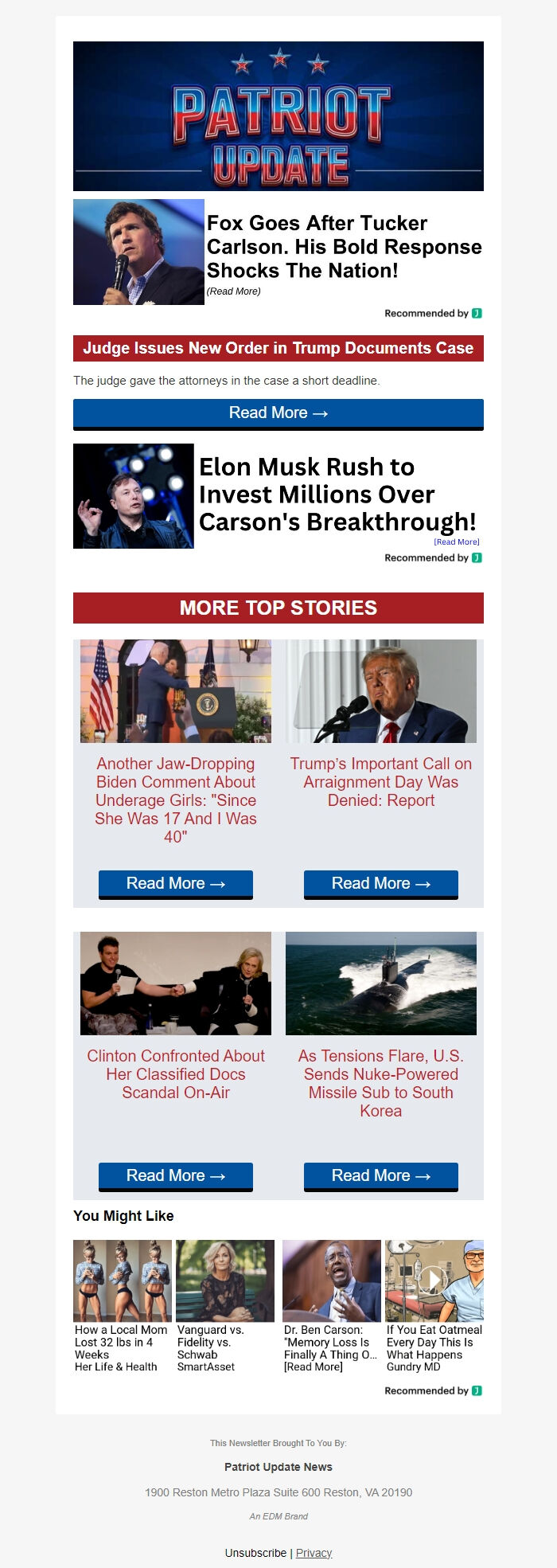Open the Local Mom weight loss ad
The image size is (557, 1568).
pyautogui.click(x=122, y=1306)
